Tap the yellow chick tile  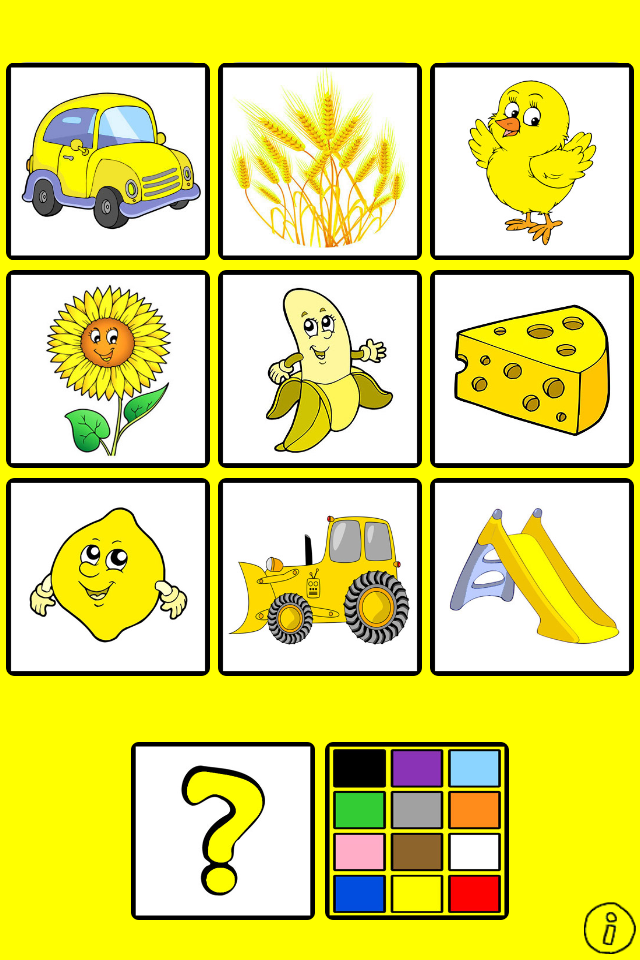point(531,162)
